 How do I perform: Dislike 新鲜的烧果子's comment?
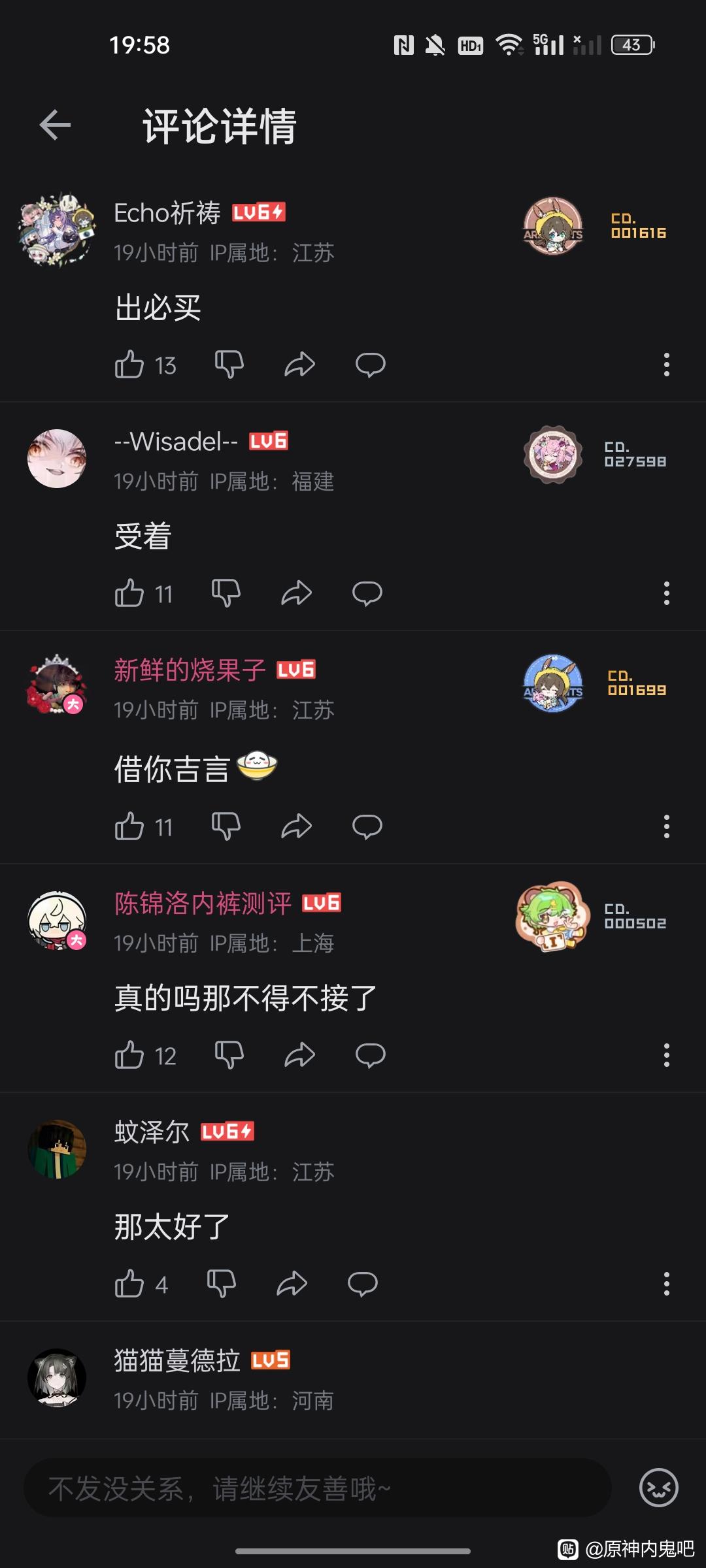226,826
